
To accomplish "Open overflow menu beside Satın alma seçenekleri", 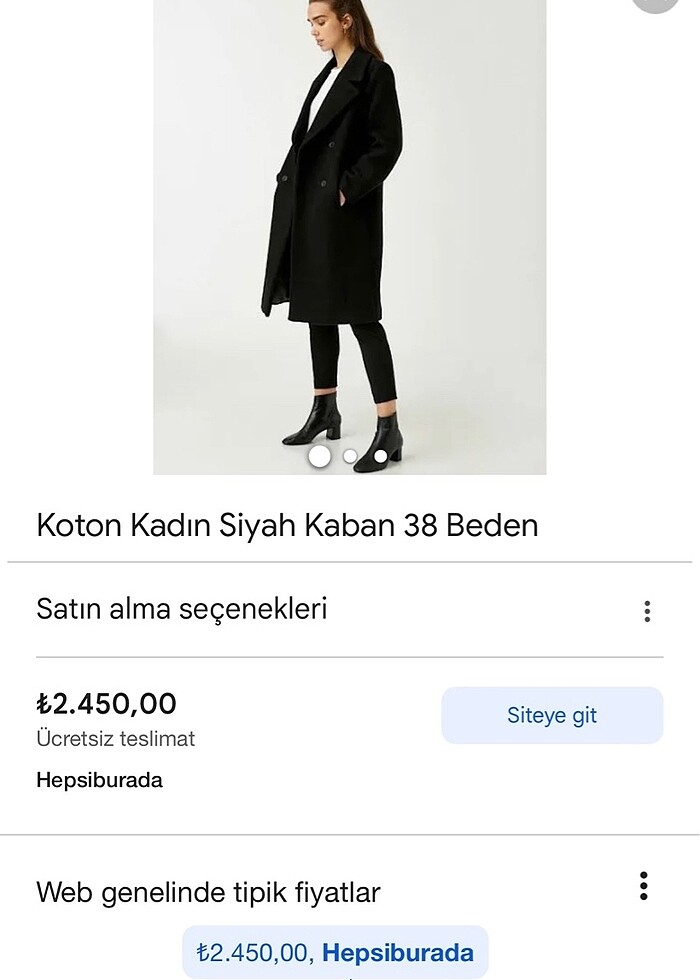I will point(647,611).
